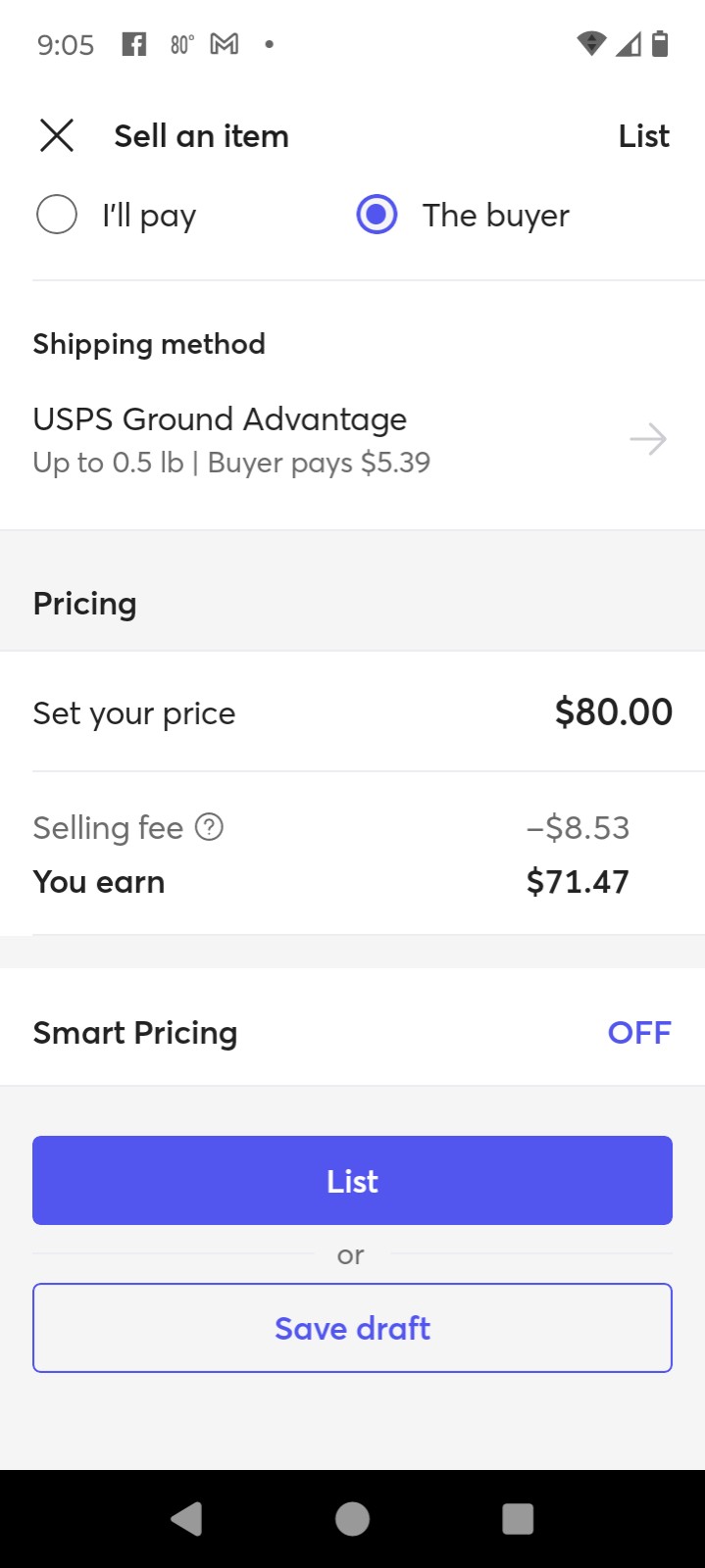Show Selling fee help info
This screenshot has width=705, height=1568.
click(x=209, y=828)
